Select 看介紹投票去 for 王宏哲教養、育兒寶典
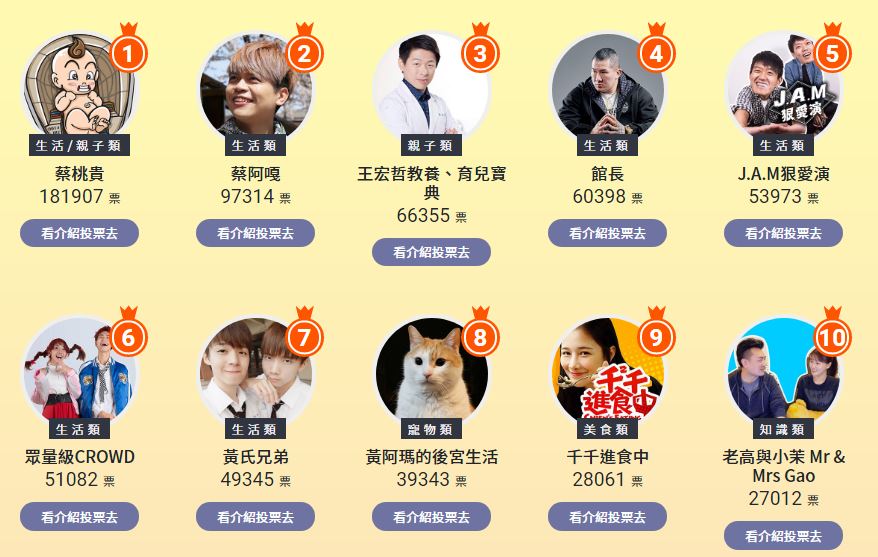The height and width of the screenshot is (557, 878). pyautogui.click(x=431, y=252)
